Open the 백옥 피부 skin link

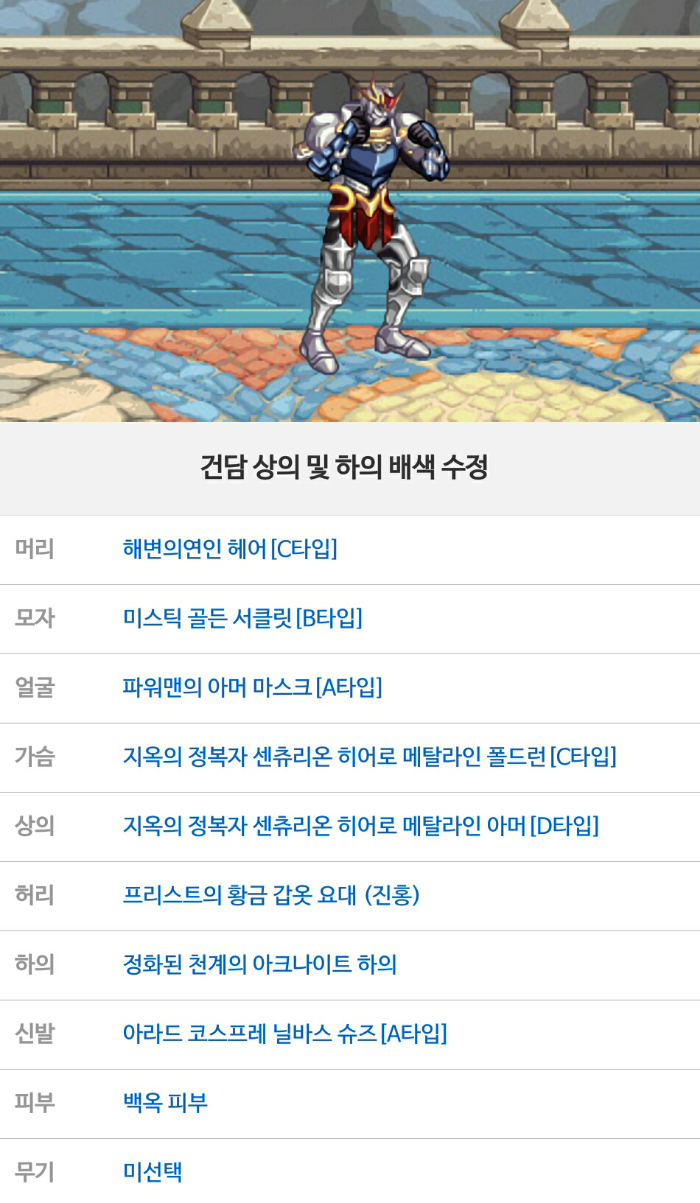tap(165, 1102)
